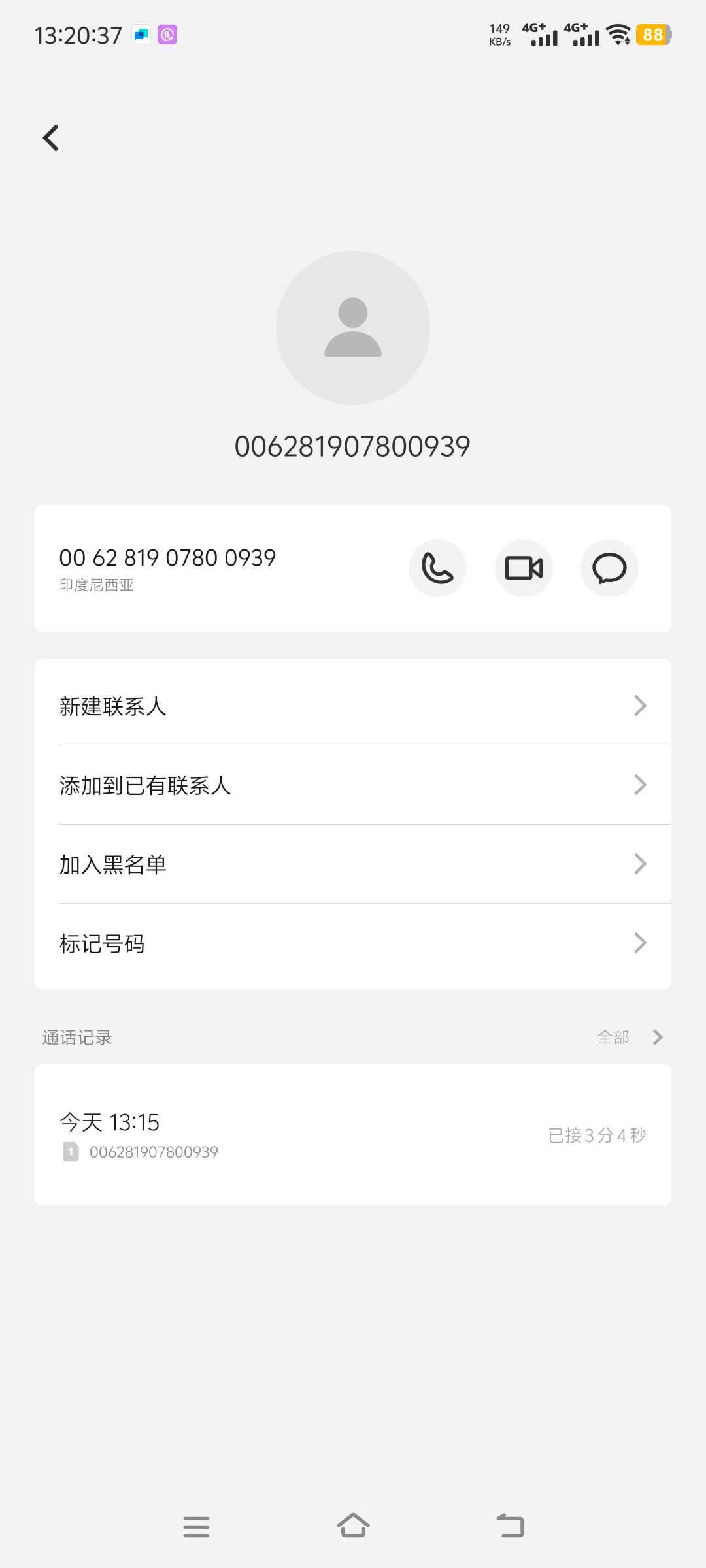
Task: Tap the system home button
Action: click(x=353, y=1526)
